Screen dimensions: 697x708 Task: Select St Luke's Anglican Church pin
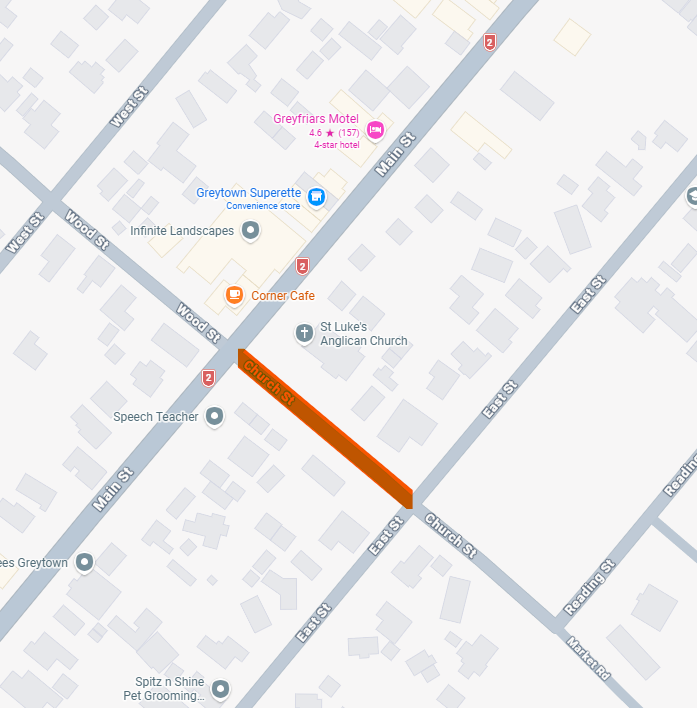click(x=304, y=333)
